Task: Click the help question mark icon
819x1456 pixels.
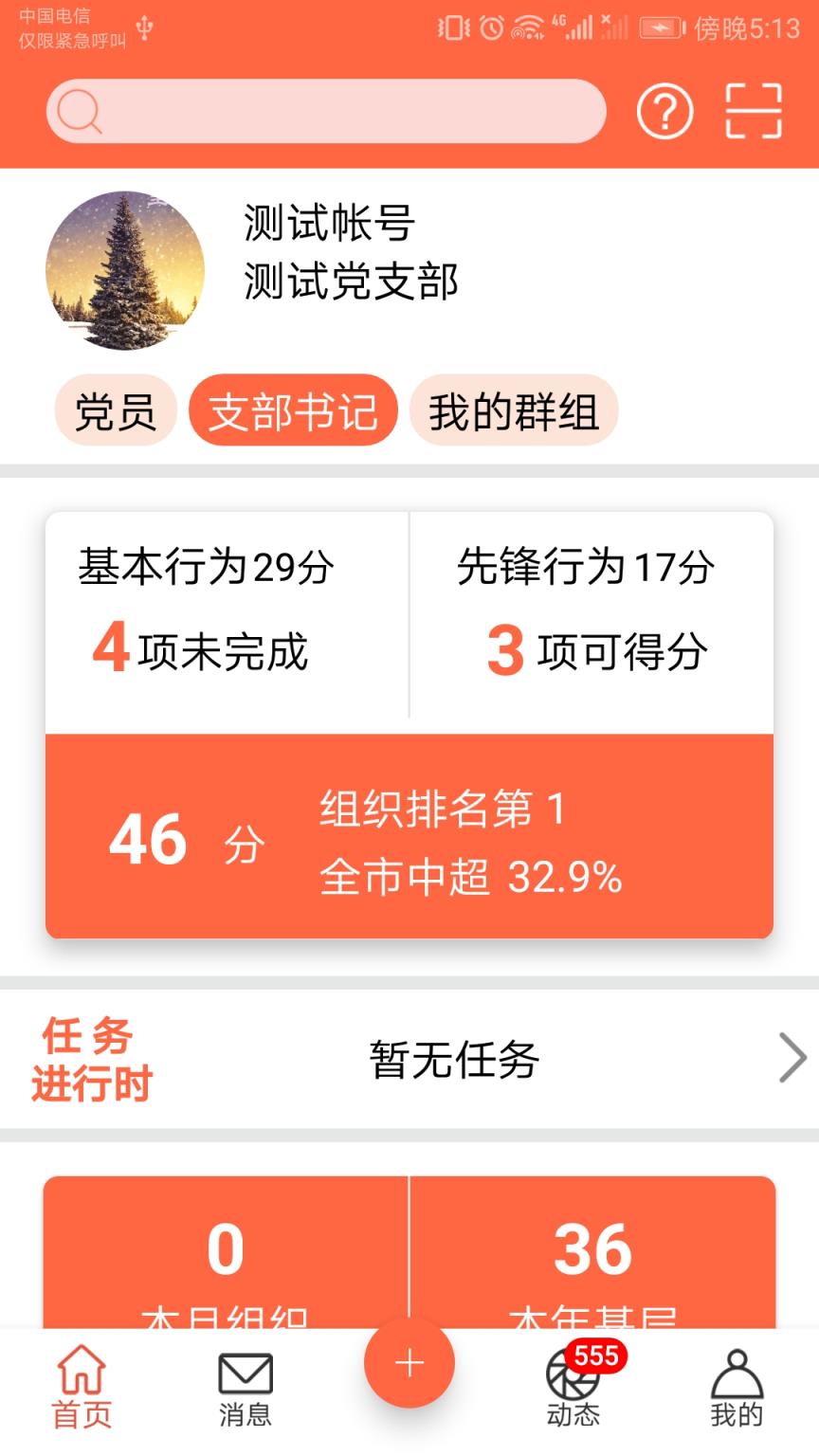Action: [x=664, y=111]
